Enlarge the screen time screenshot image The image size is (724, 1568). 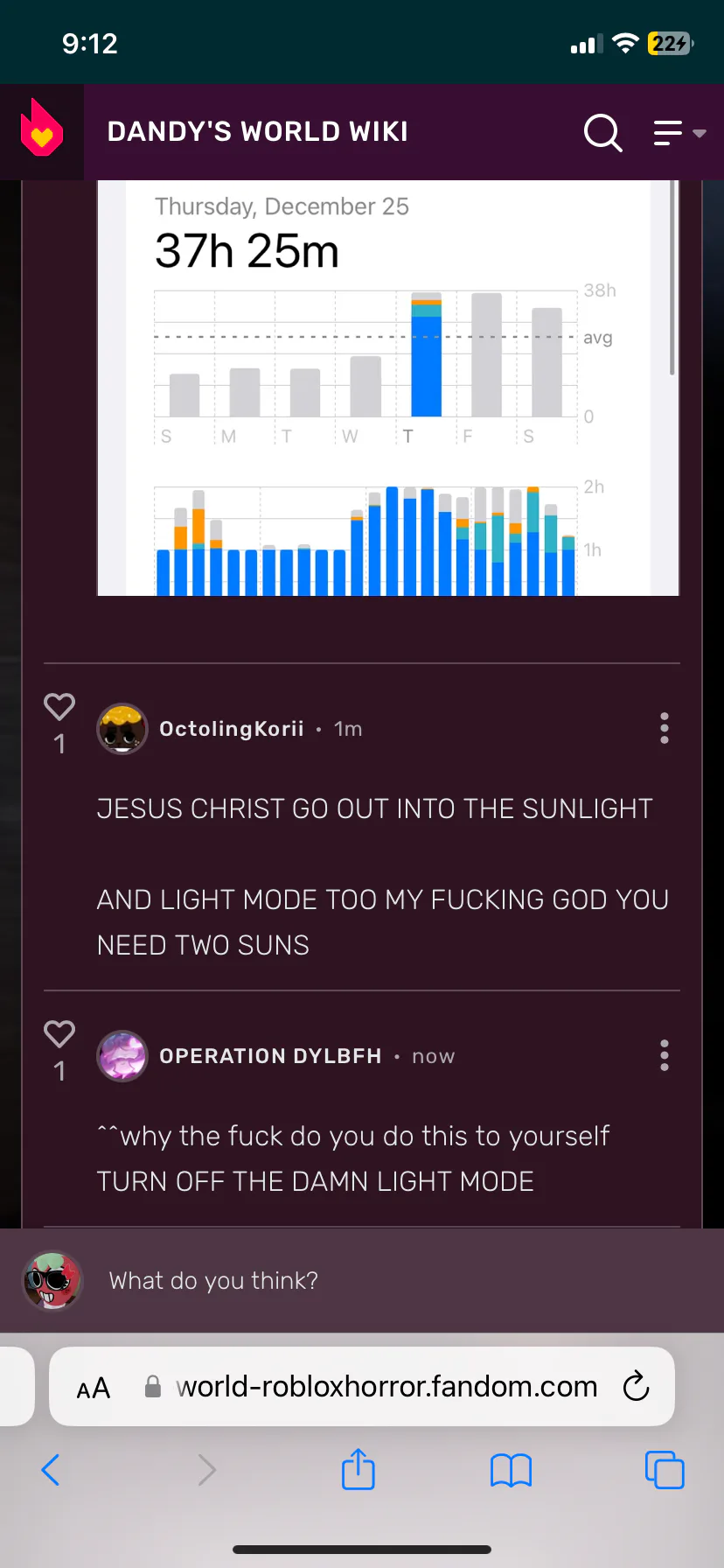[x=387, y=388]
